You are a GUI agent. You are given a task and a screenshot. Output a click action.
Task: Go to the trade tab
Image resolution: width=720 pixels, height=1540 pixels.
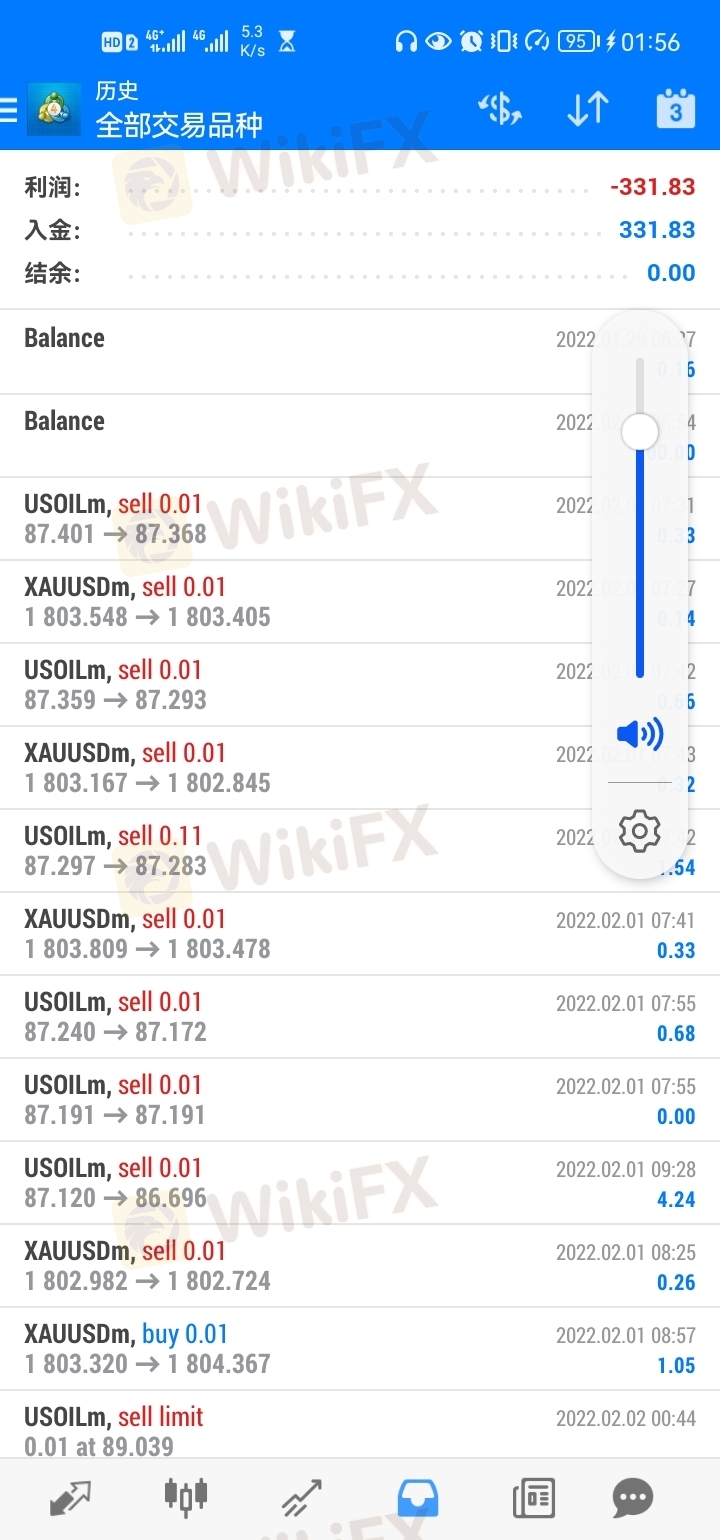pyautogui.click(x=301, y=1498)
